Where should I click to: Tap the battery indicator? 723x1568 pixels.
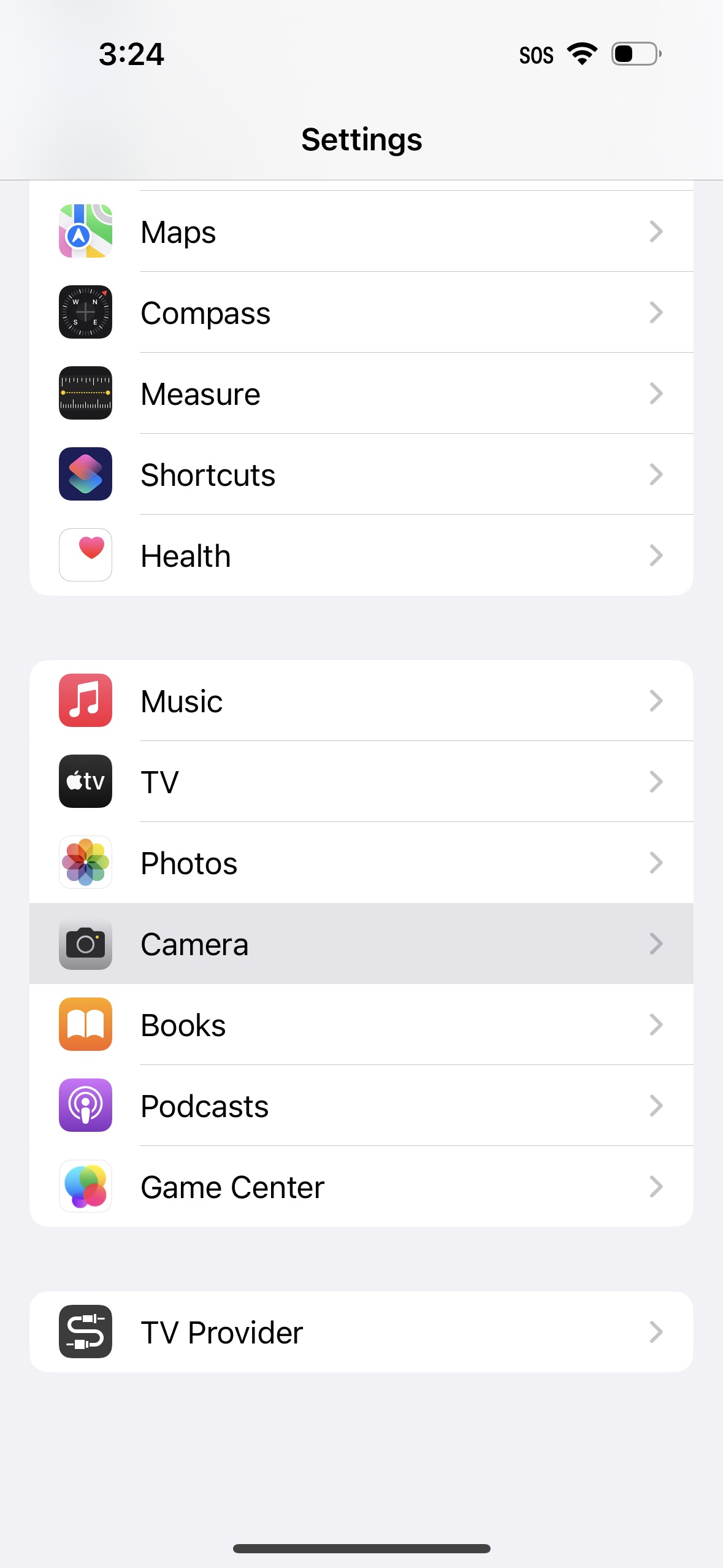pos(634,54)
